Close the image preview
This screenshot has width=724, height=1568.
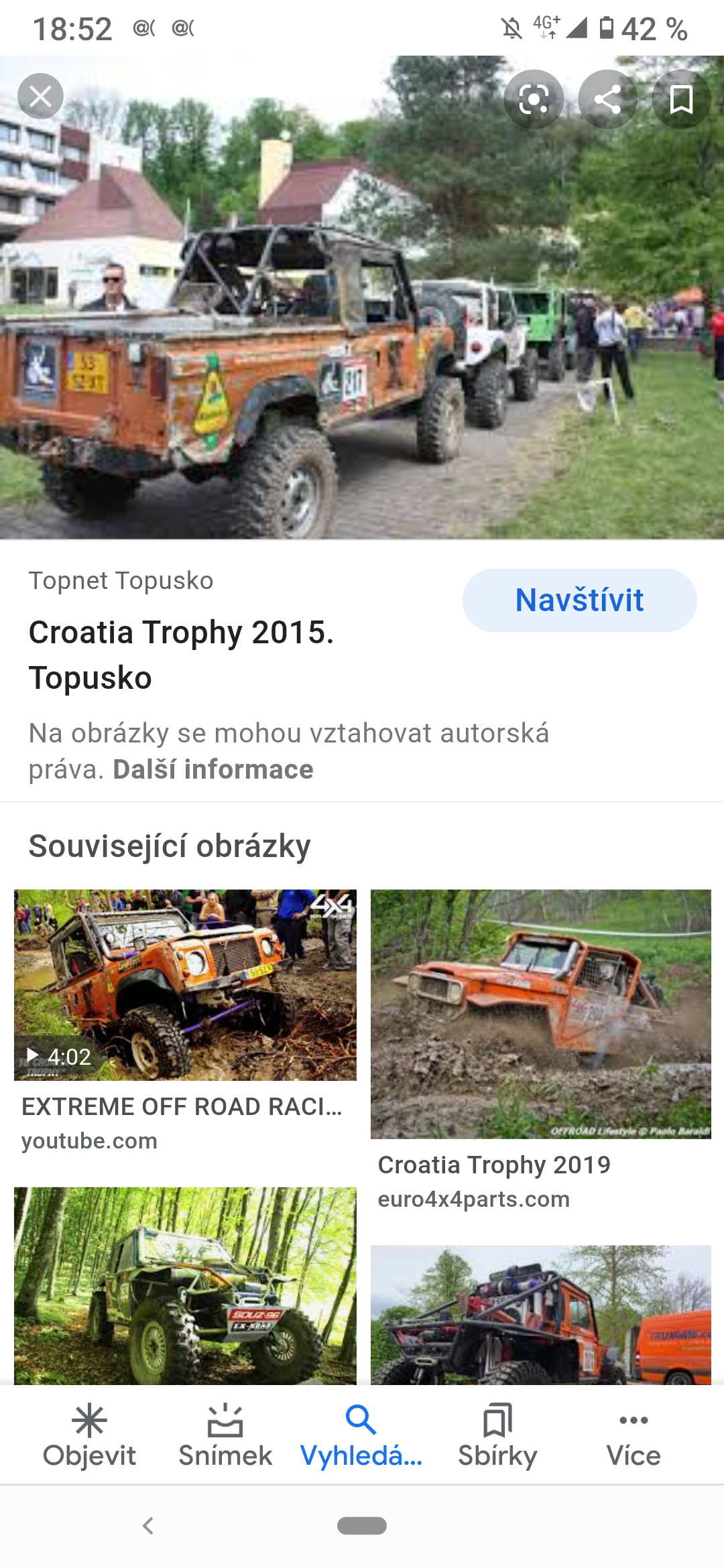click(x=40, y=96)
